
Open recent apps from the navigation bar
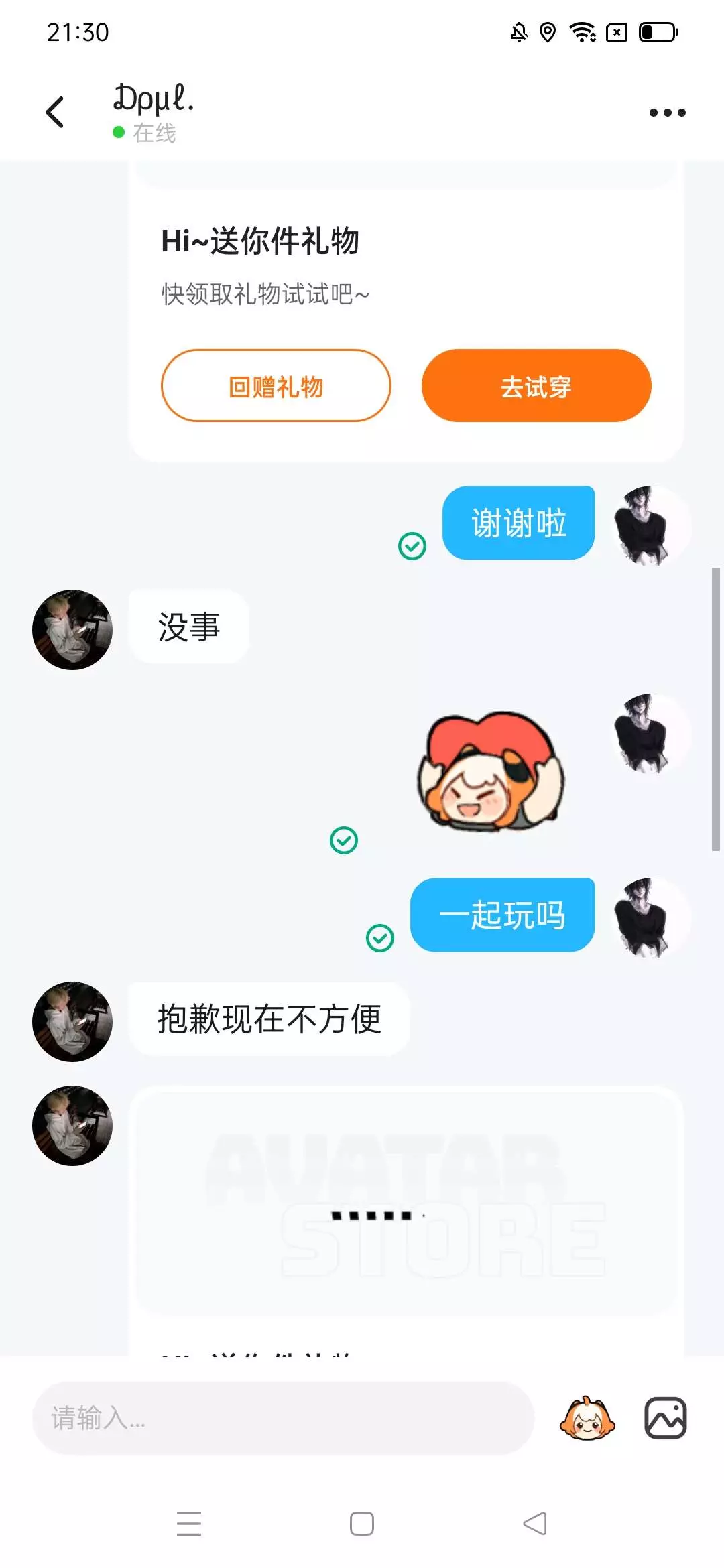[189, 1524]
